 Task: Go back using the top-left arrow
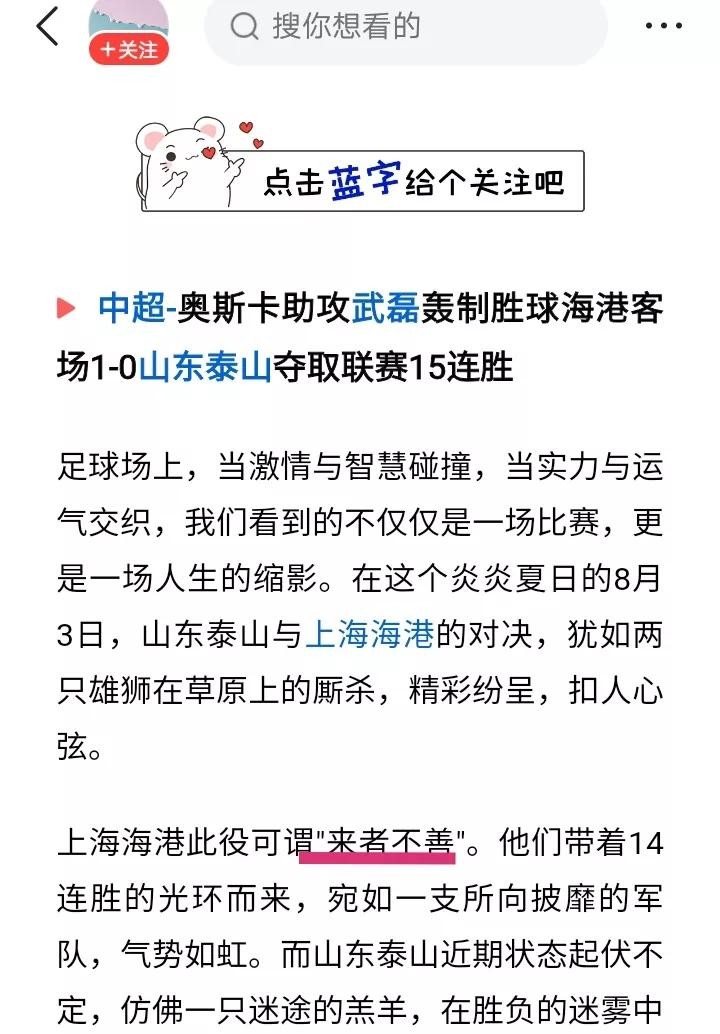tap(47, 28)
